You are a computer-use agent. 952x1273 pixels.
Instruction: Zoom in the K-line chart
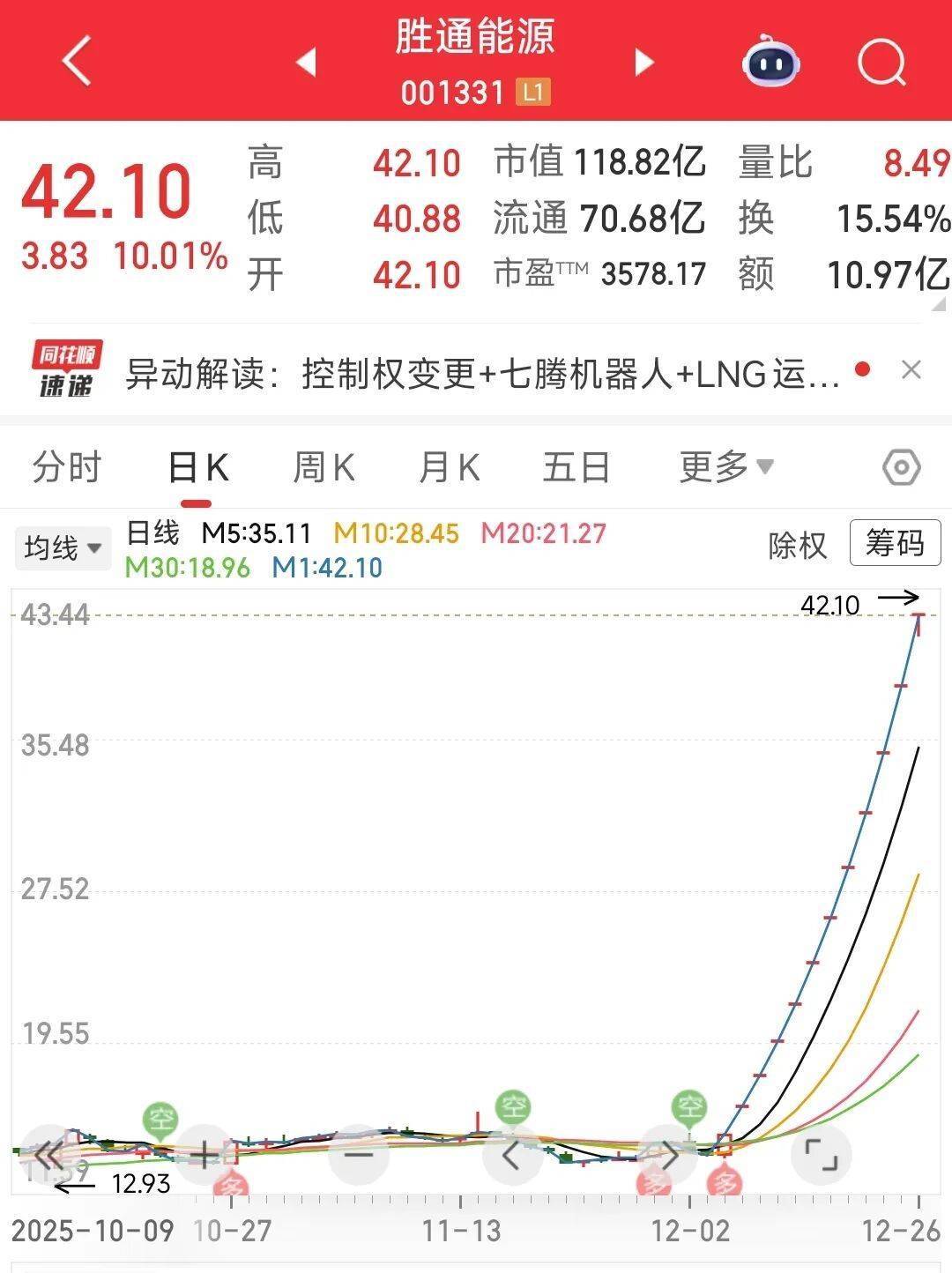tap(204, 1154)
